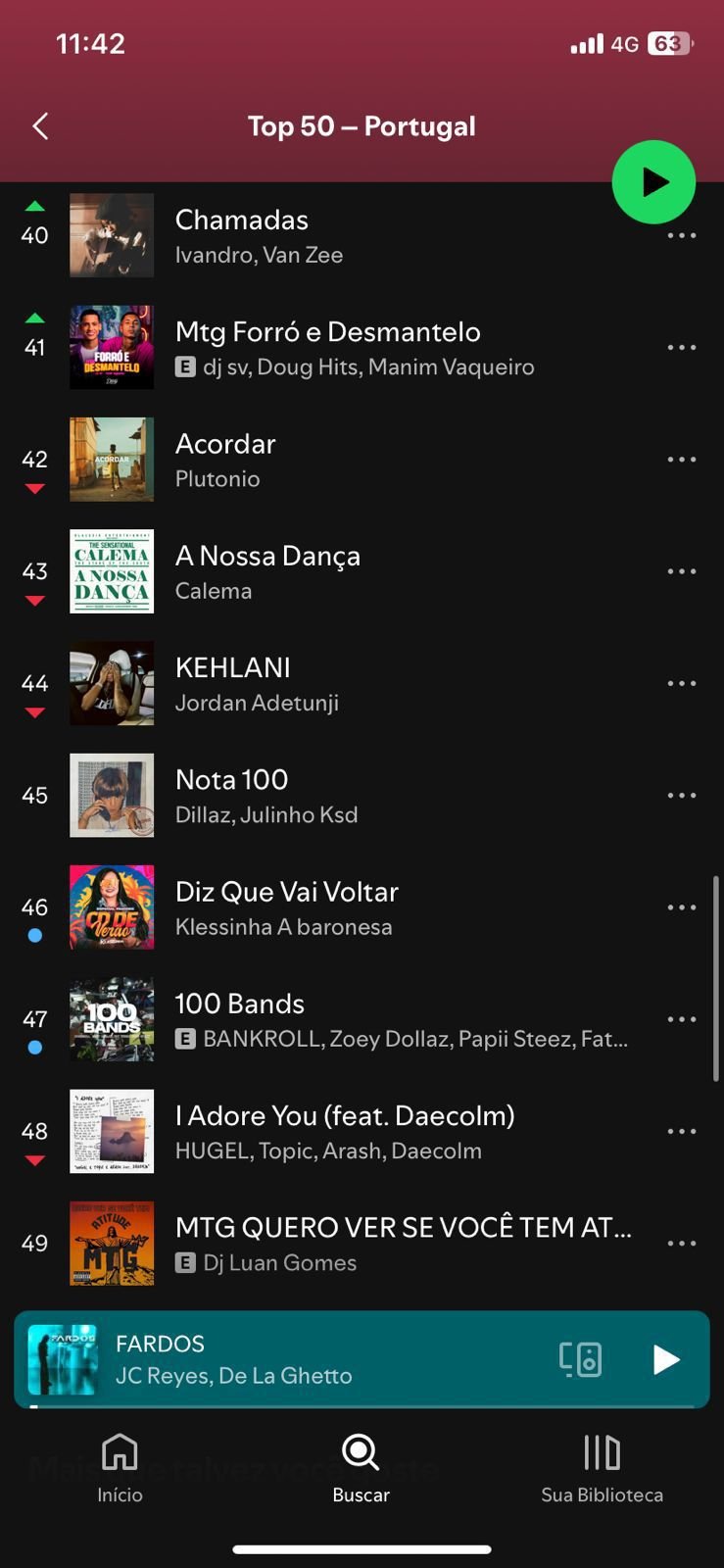Open more options for MTG QUERO VER track
Screen dimensions: 724x1568
tap(681, 1243)
